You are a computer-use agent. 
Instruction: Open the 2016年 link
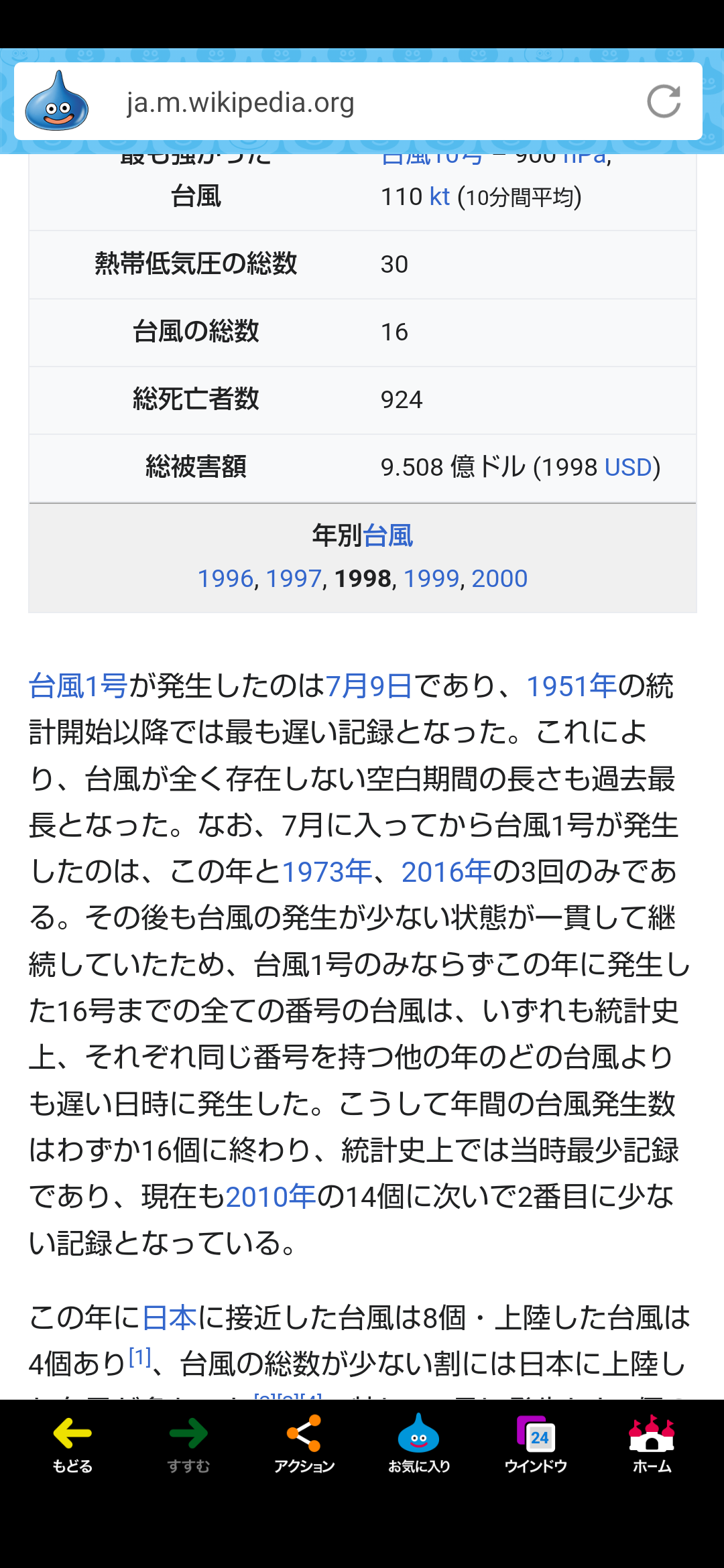coord(446,872)
